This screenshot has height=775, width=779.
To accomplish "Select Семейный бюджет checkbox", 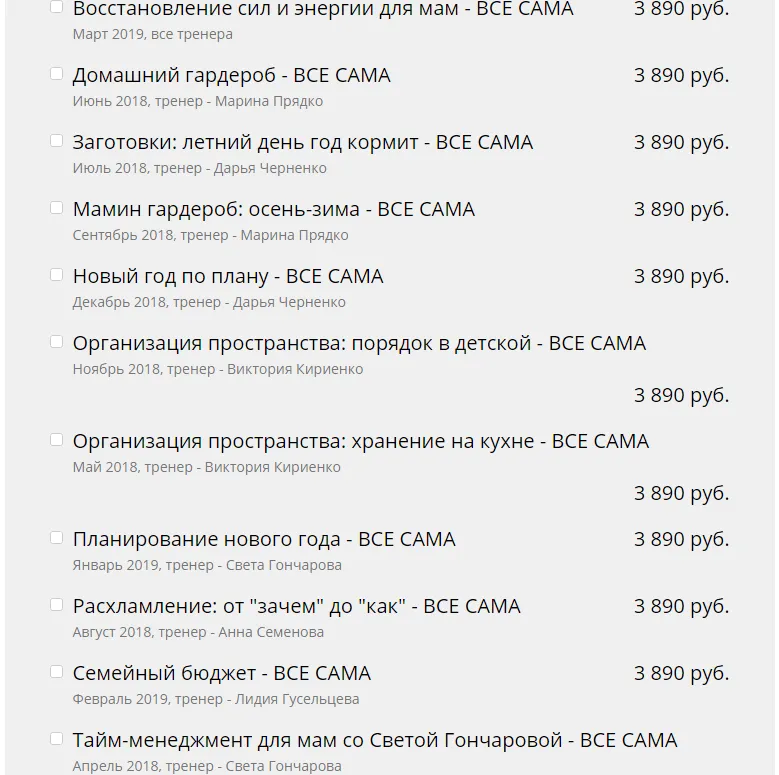I will coord(57,671).
